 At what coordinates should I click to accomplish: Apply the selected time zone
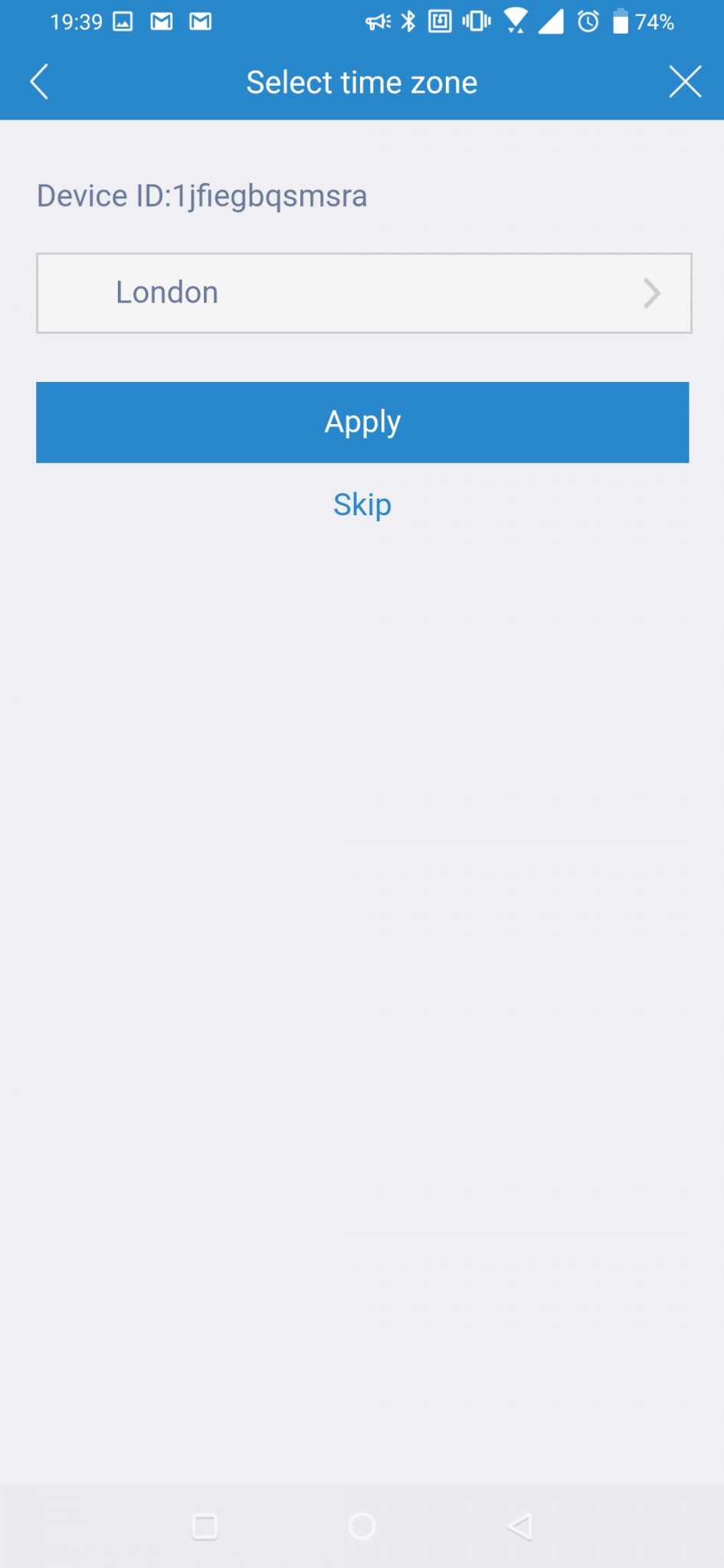[362, 423]
